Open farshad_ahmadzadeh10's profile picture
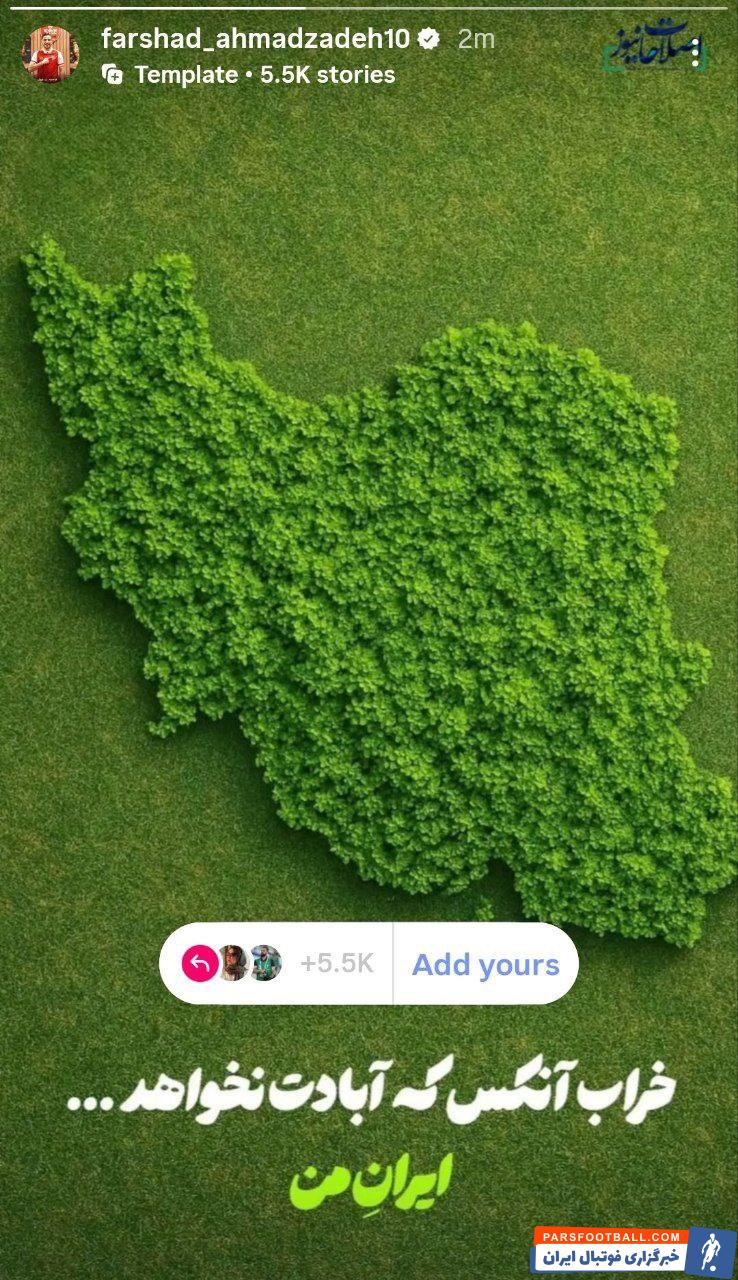Image resolution: width=738 pixels, height=1280 pixels. (x=49, y=54)
